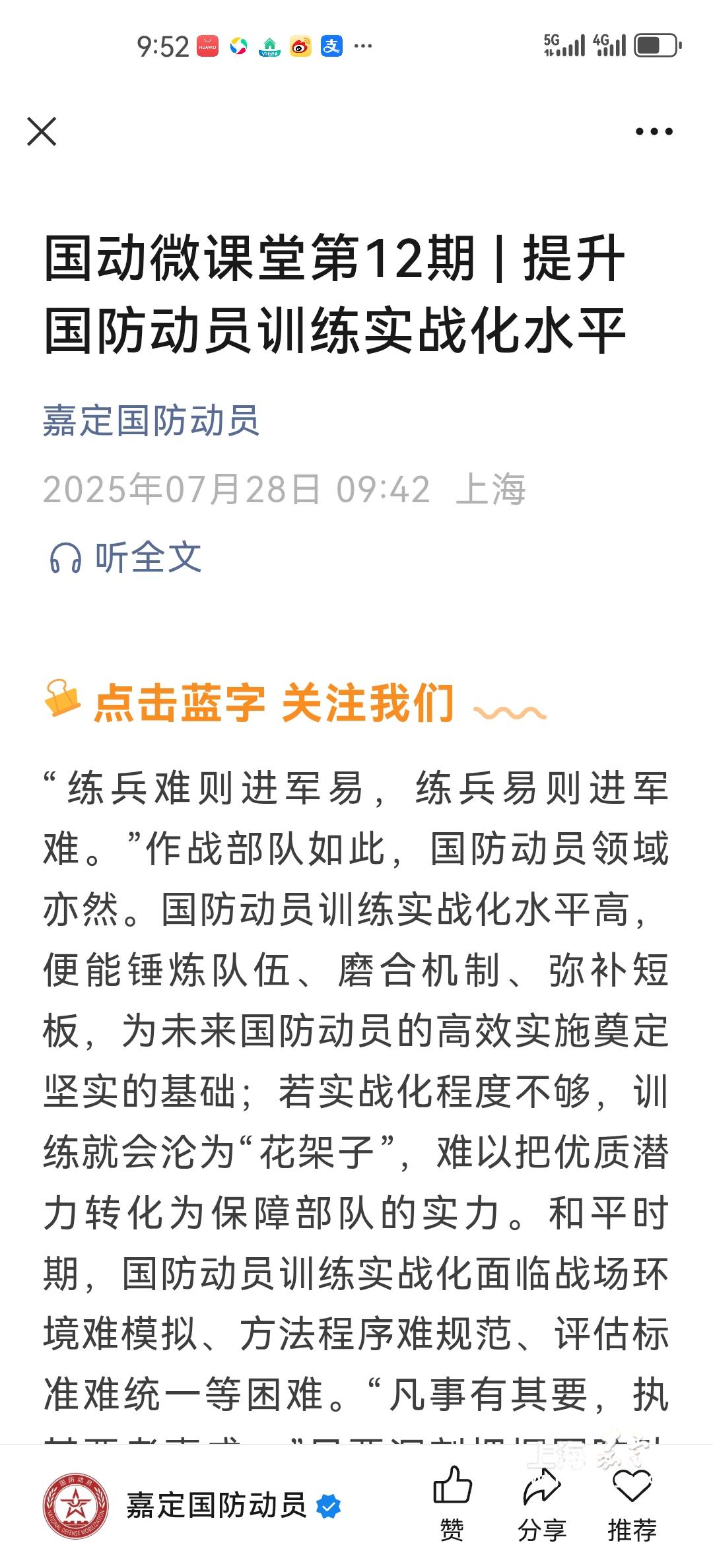Open 嘉定国防动员 account link under title
713x1568 pixels.
[x=151, y=421]
